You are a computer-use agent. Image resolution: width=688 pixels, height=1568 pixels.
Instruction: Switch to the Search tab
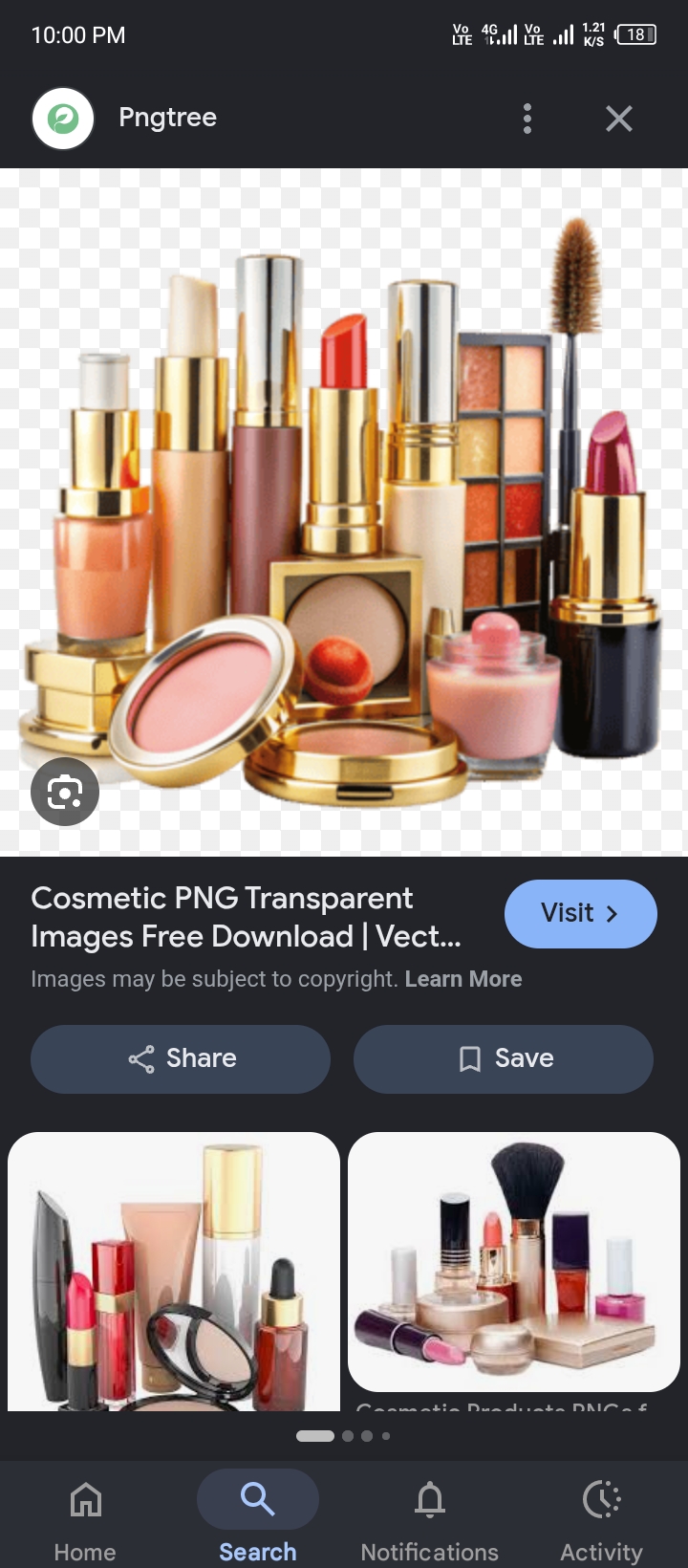point(258,1518)
